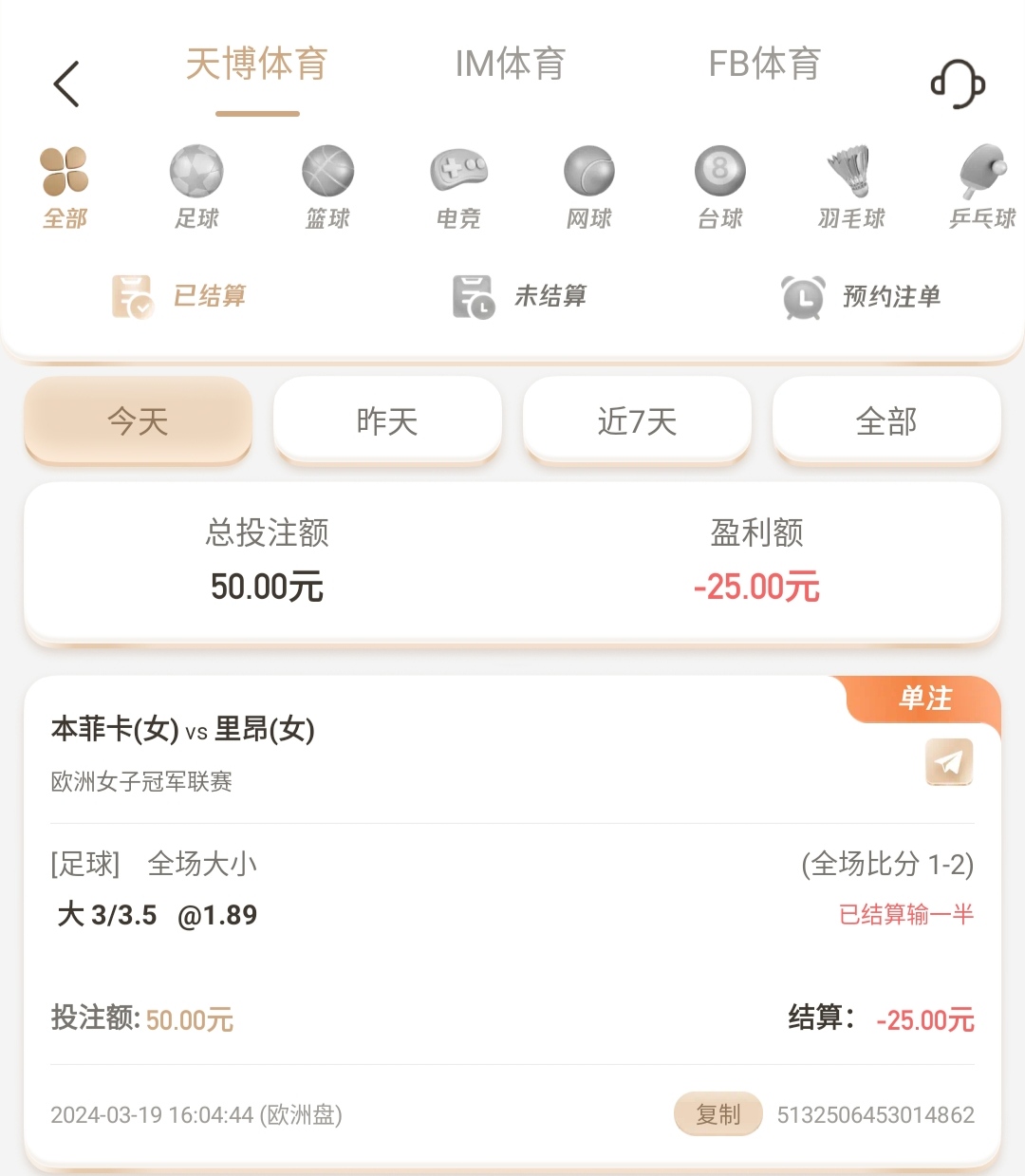
Task: Filter bets by 篮球
Action: pyautogui.click(x=327, y=187)
